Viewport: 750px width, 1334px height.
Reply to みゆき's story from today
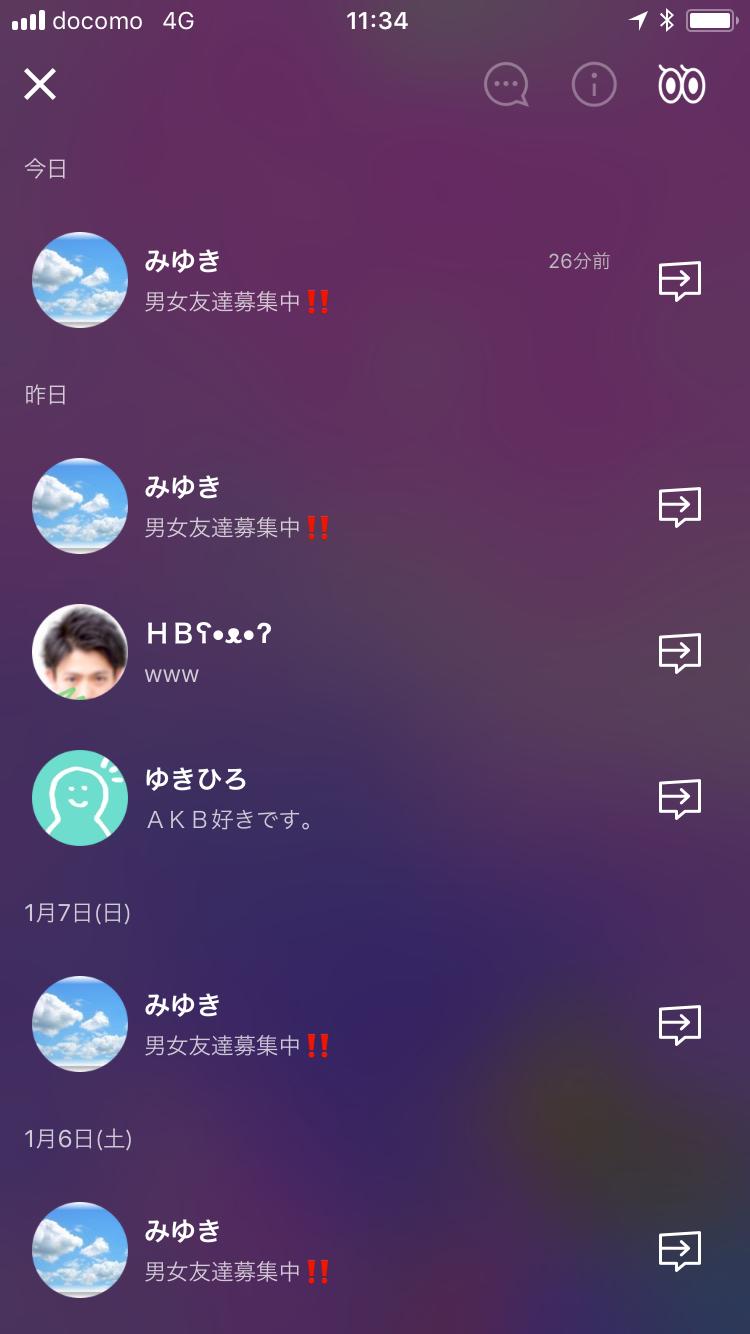point(679,280)
